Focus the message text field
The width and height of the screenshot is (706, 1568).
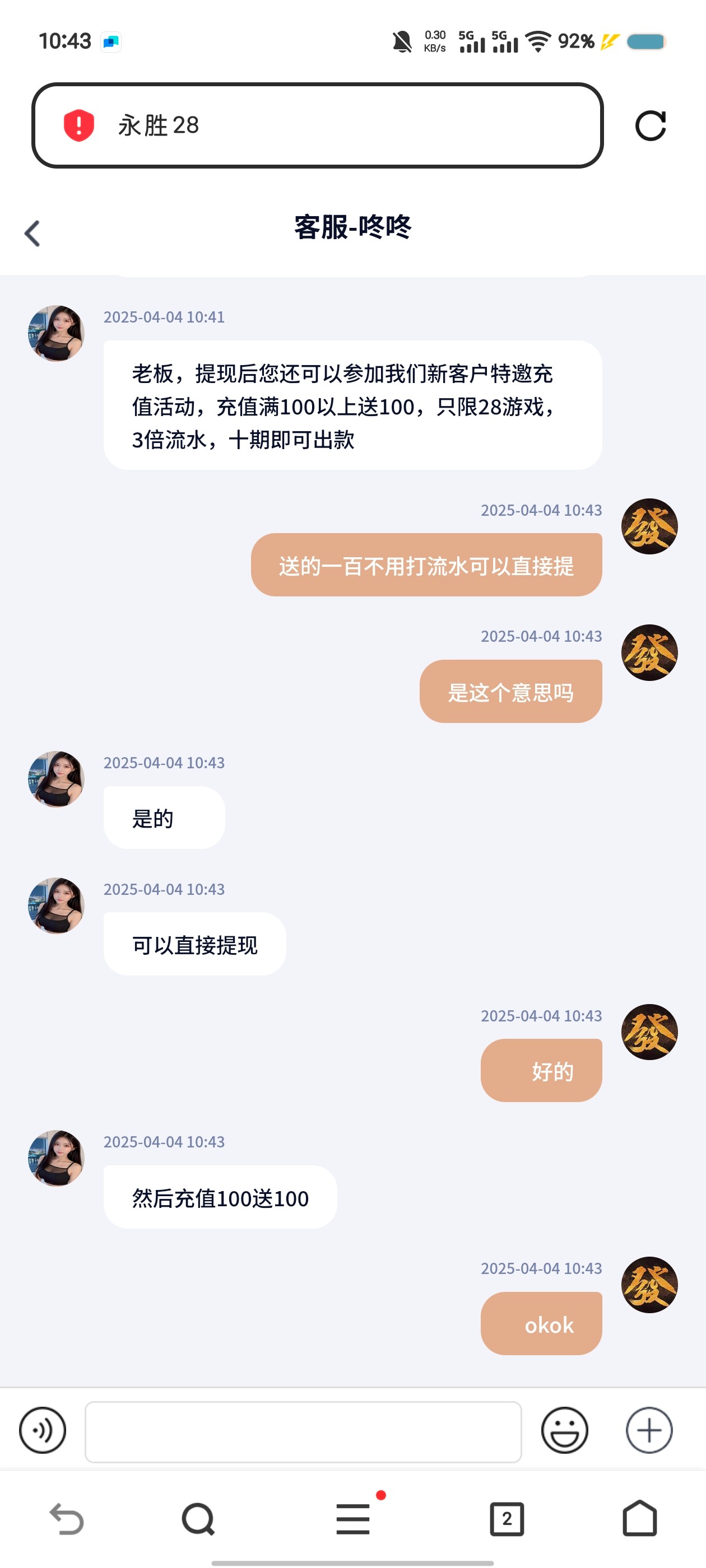point(303,1432)
